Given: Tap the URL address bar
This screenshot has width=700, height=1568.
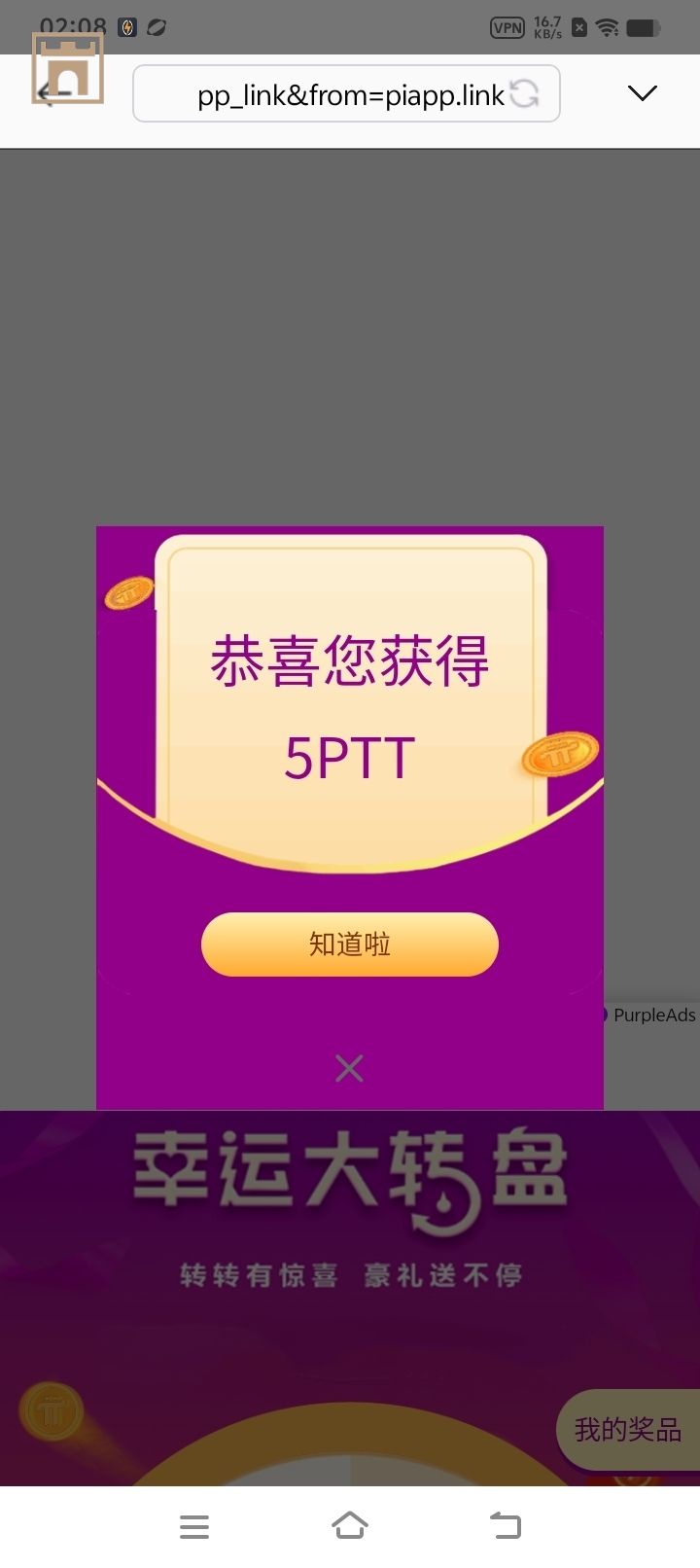Looking at the screenshot, I should coord(331,94).
